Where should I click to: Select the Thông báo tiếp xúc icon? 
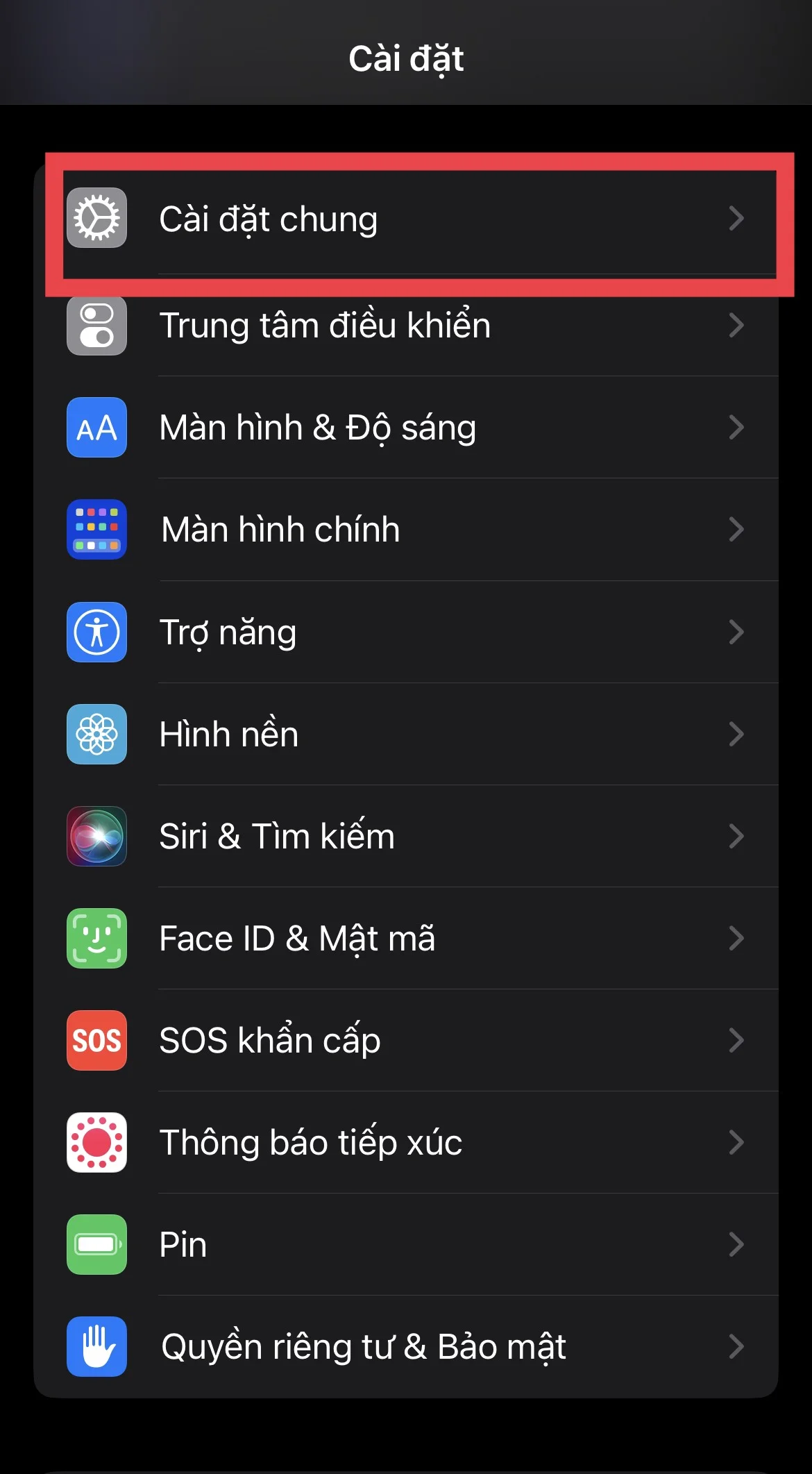point(96,1143)
